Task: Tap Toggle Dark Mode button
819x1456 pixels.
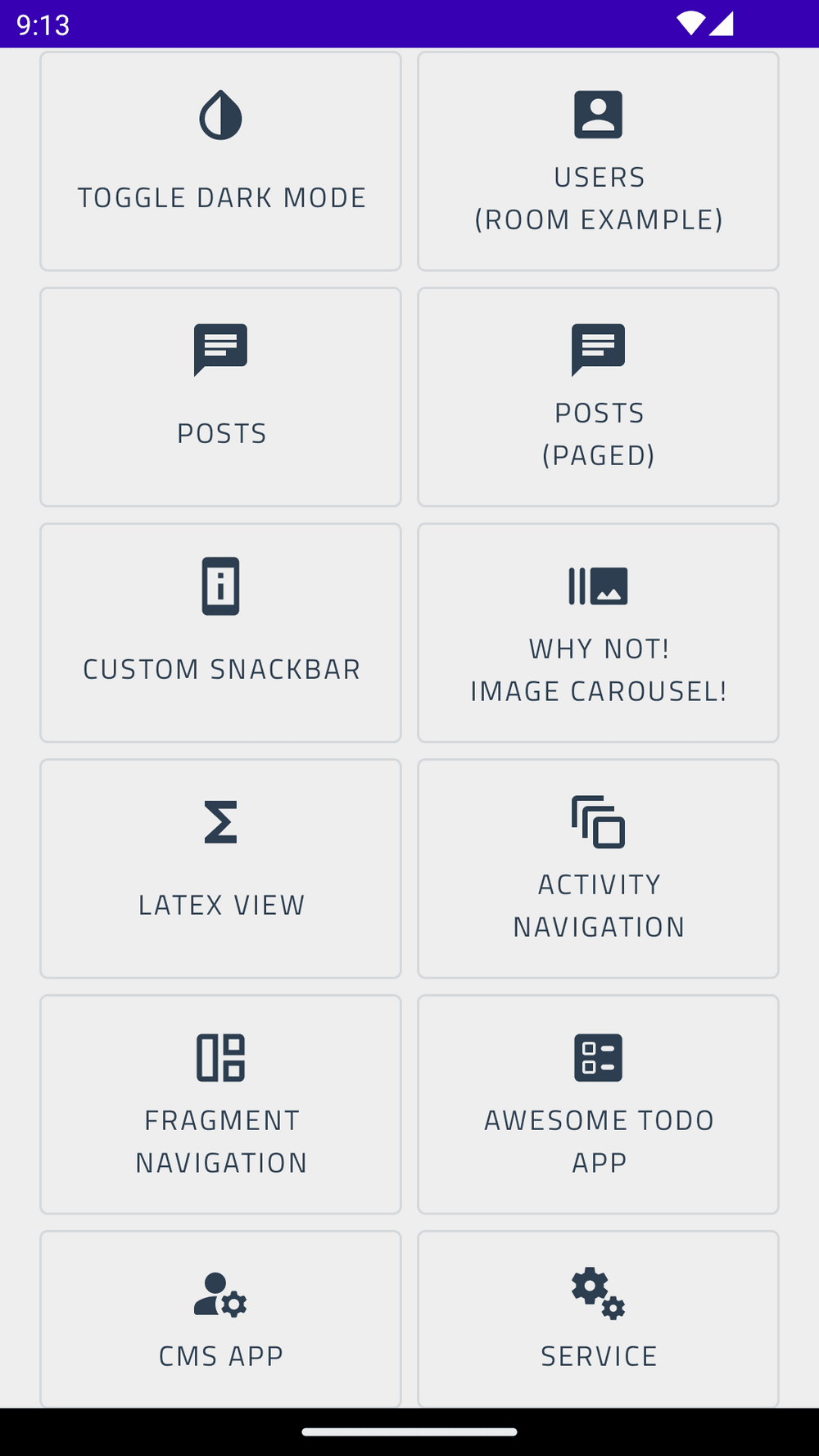Action: [x=220, y=161]
